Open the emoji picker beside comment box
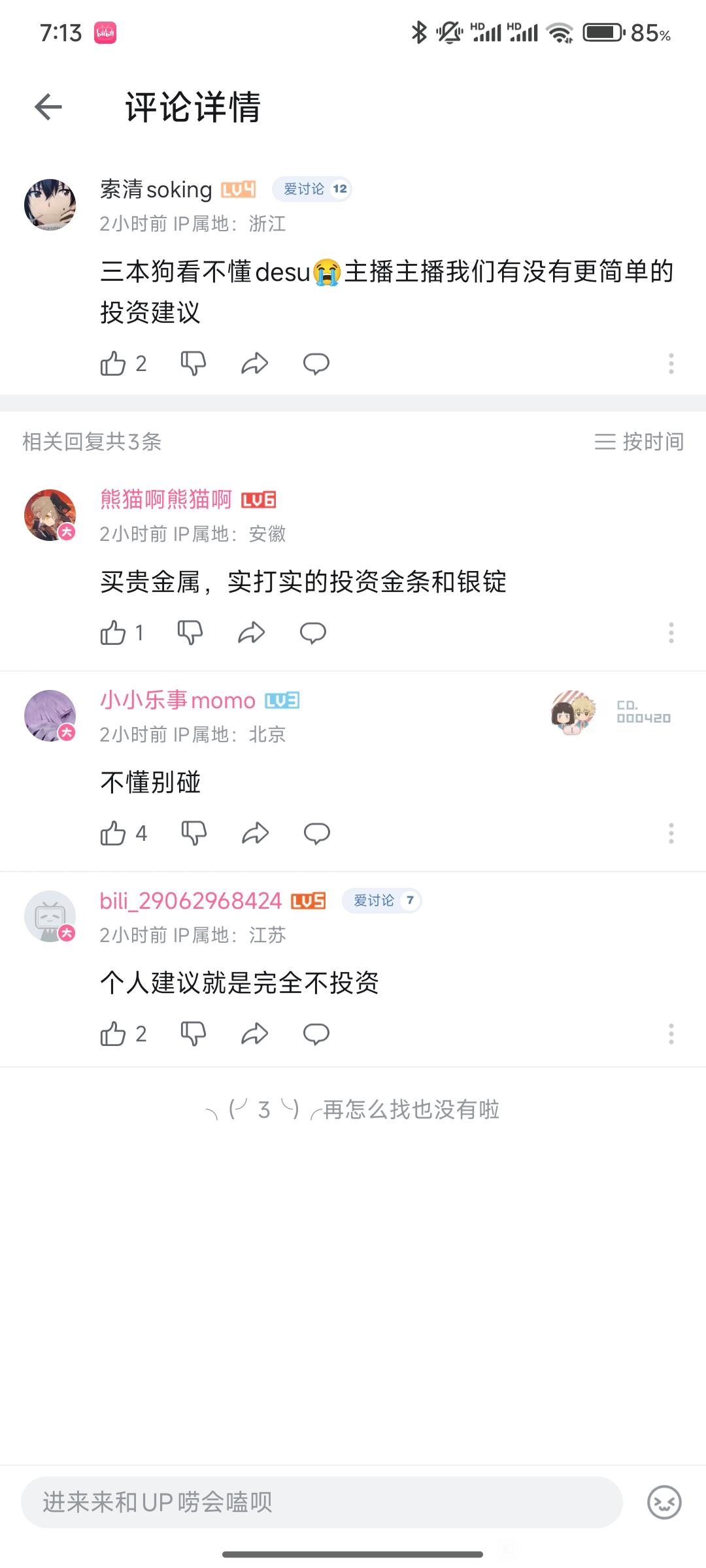 click(664, 1502)
